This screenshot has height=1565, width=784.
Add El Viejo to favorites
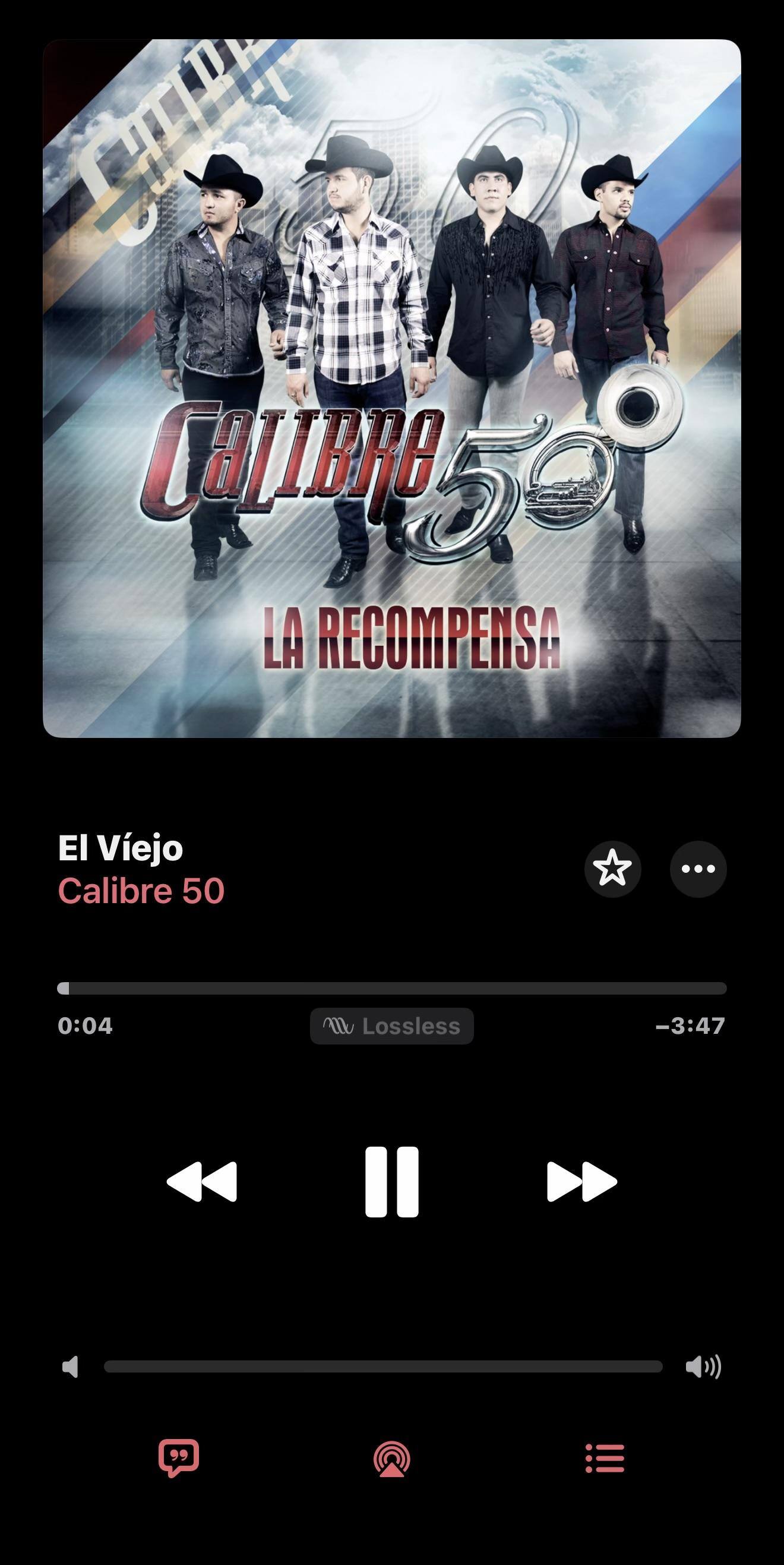point(612,869)
